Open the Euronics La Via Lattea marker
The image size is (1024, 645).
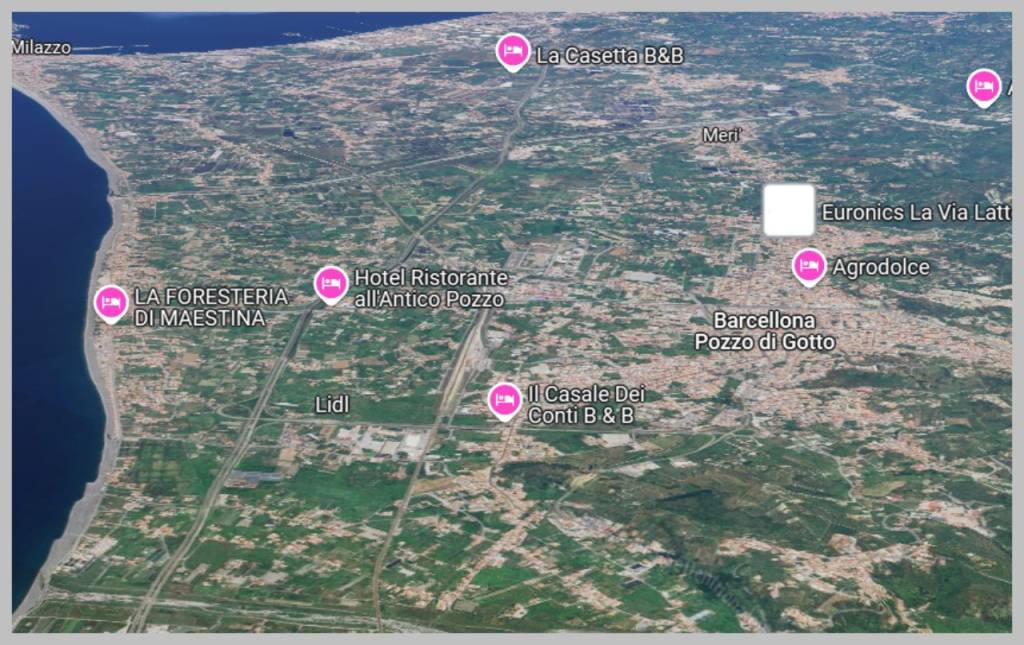coord(789,211)
